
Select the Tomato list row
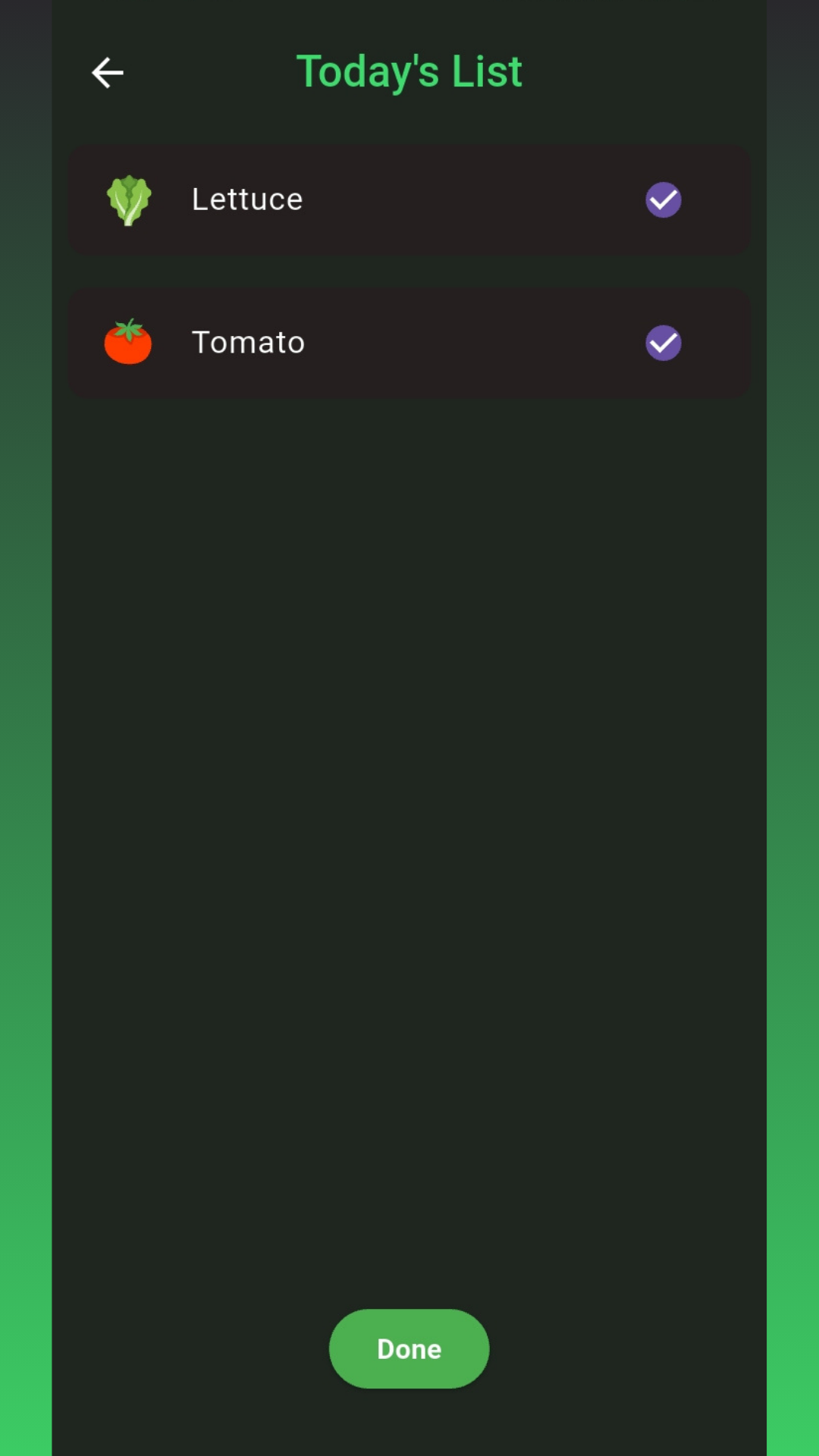pos(409,342)
